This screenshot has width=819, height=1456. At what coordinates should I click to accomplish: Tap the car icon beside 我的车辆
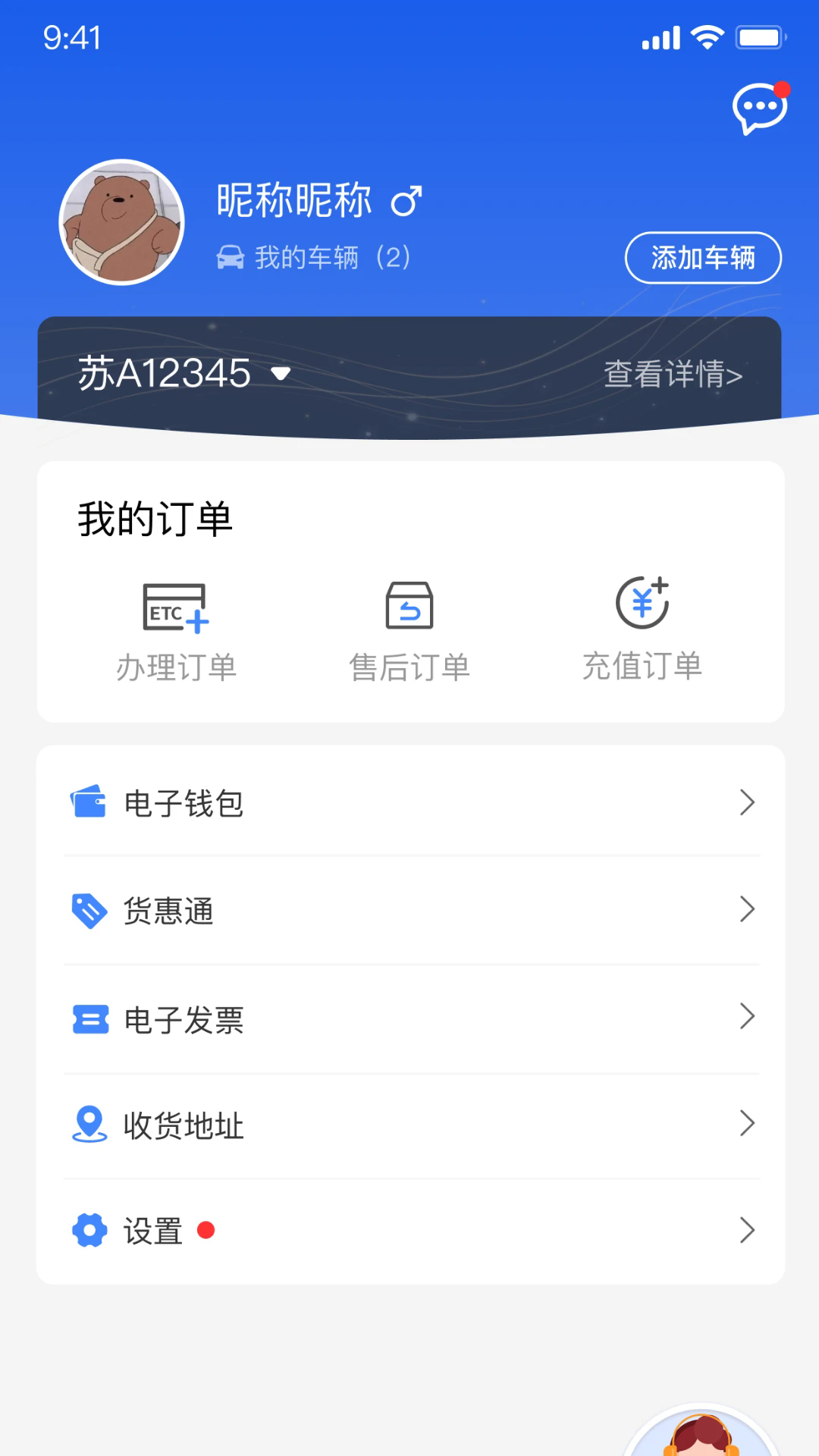click(x=230, y=258)
